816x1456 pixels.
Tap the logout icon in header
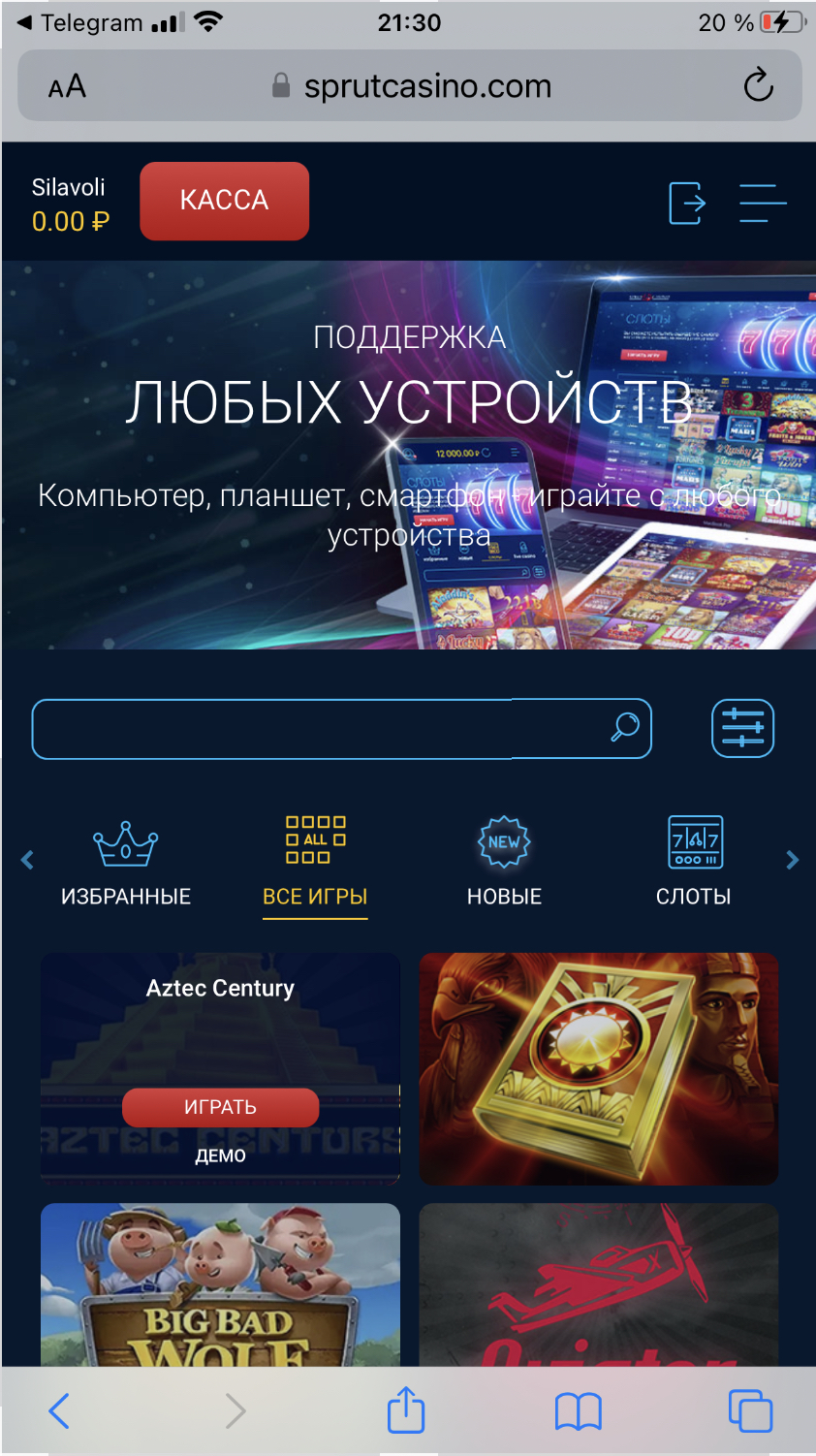[x=687, y=204]
